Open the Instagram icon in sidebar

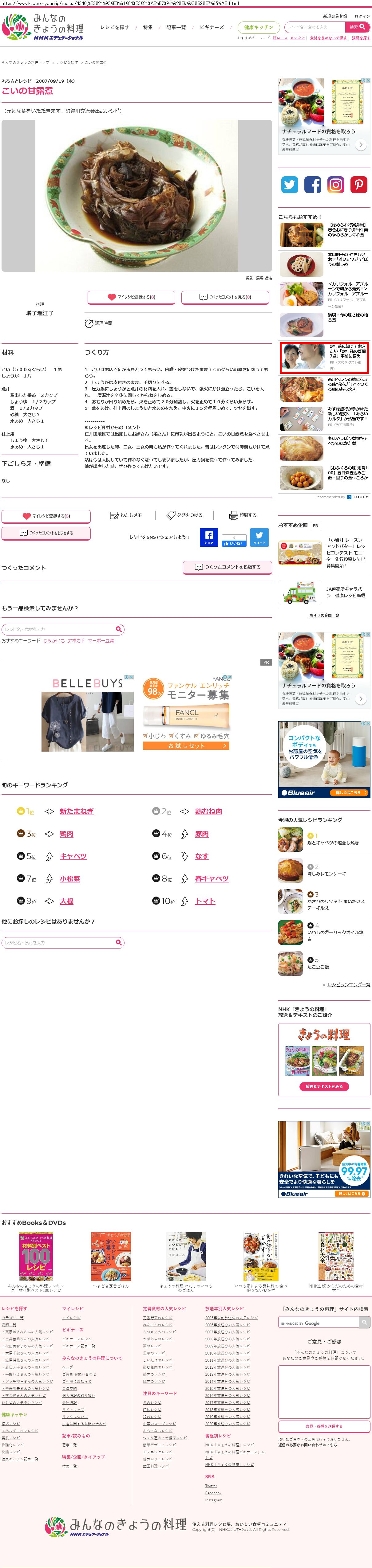click(336, 184)
